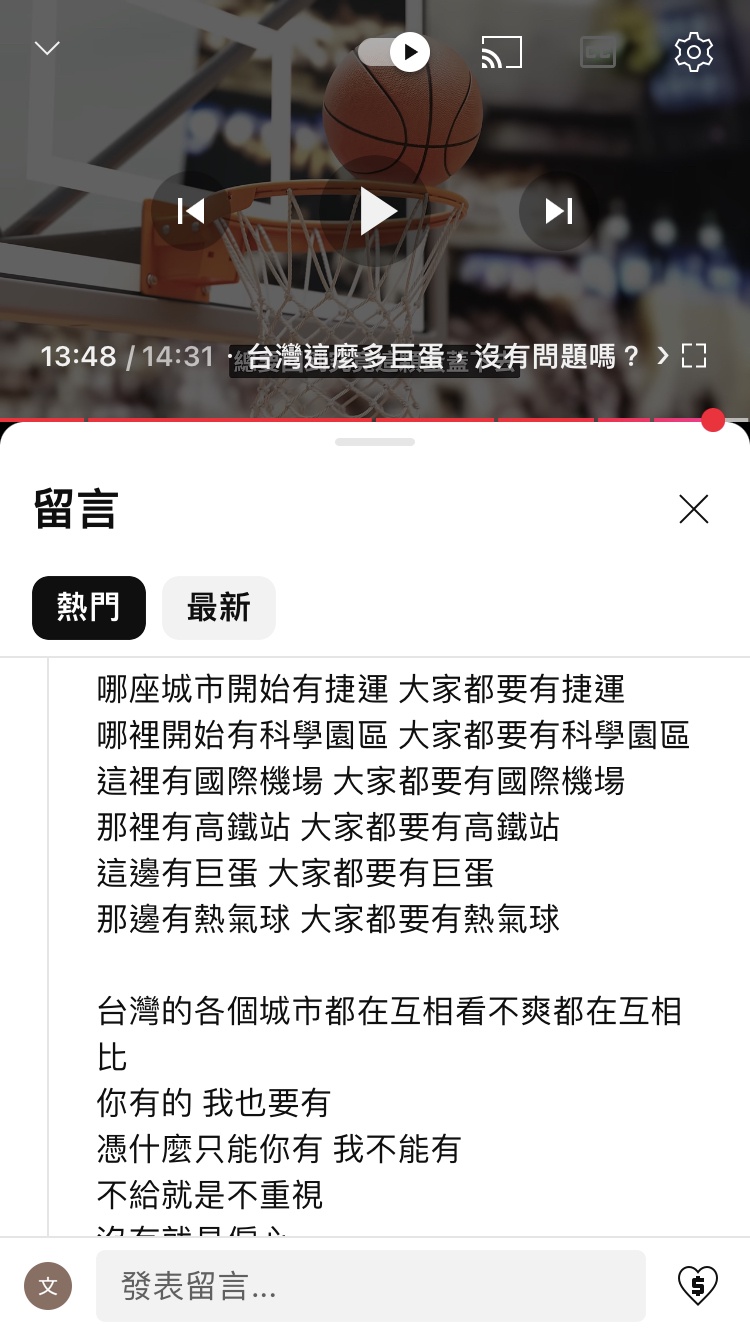This screenshot has width=750, height=1334.
Task: Skip to next video
Action: (558, 211)
